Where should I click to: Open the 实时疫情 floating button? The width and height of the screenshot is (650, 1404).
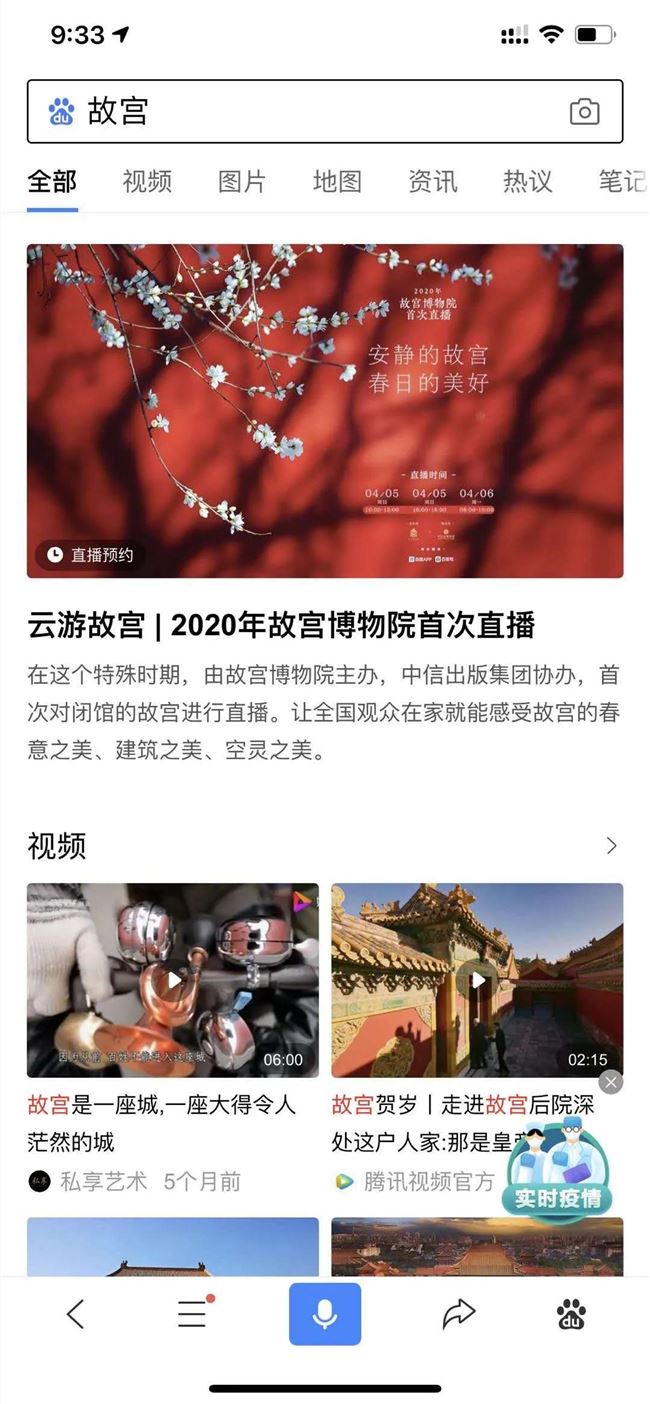tap(558, 1170)
